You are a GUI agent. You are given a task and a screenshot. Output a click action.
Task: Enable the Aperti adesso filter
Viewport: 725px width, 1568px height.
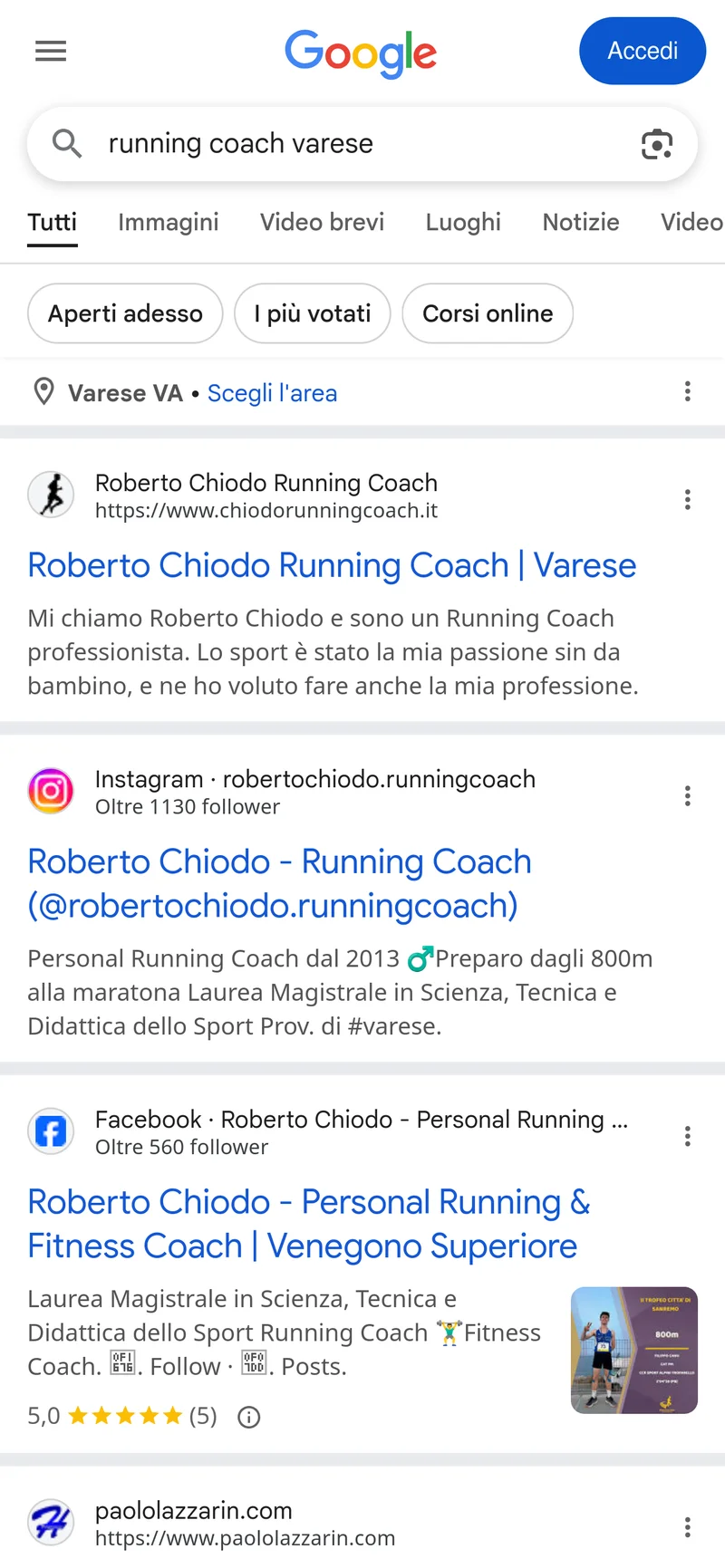[x=125, y=313]
